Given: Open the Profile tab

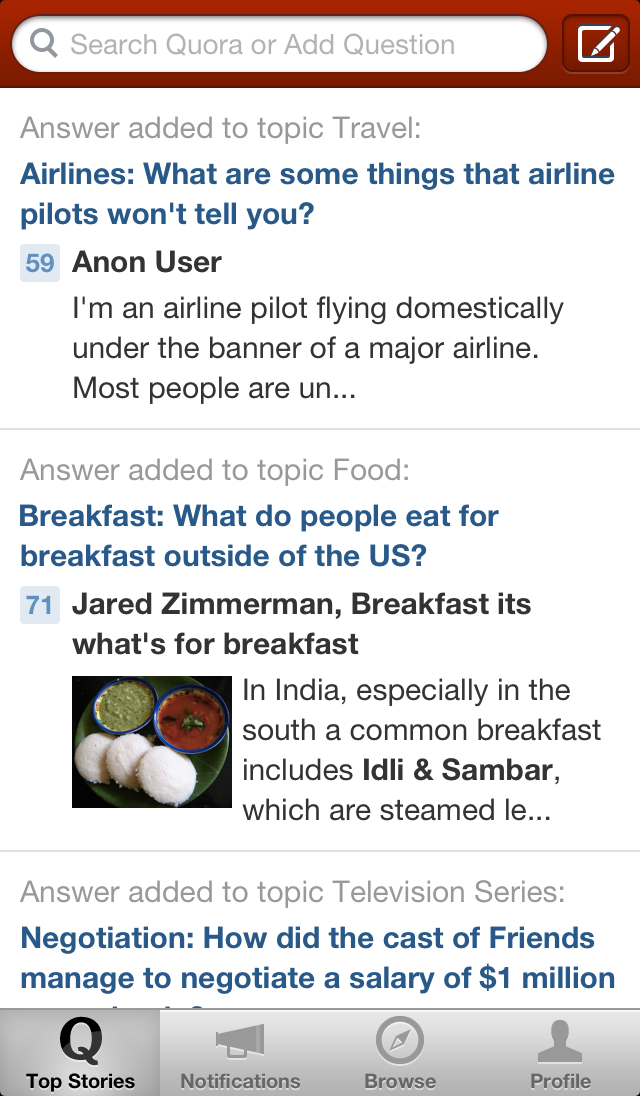Looking at the screenshot, I should (x=560, y=1053).
